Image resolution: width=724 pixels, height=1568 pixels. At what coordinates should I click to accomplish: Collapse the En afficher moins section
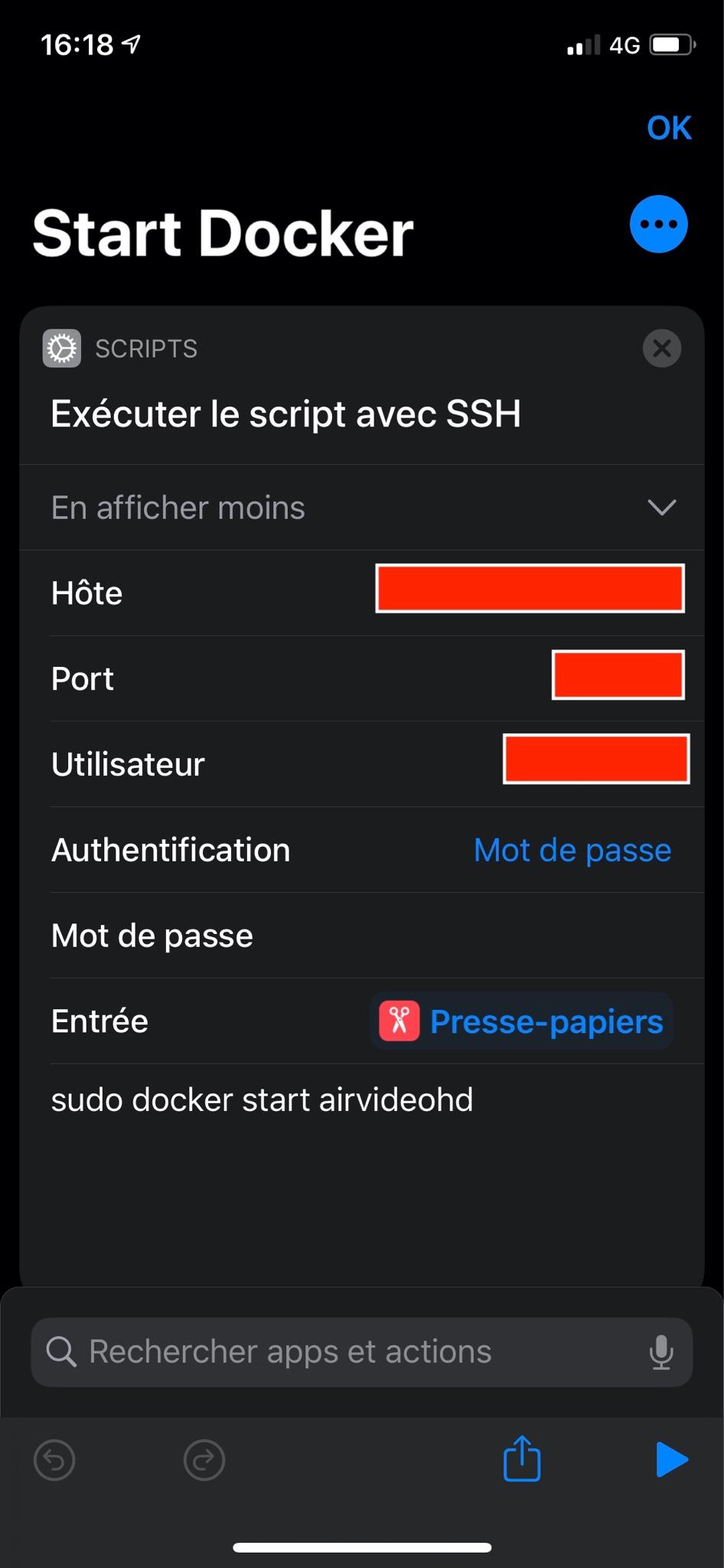(661, 507)
